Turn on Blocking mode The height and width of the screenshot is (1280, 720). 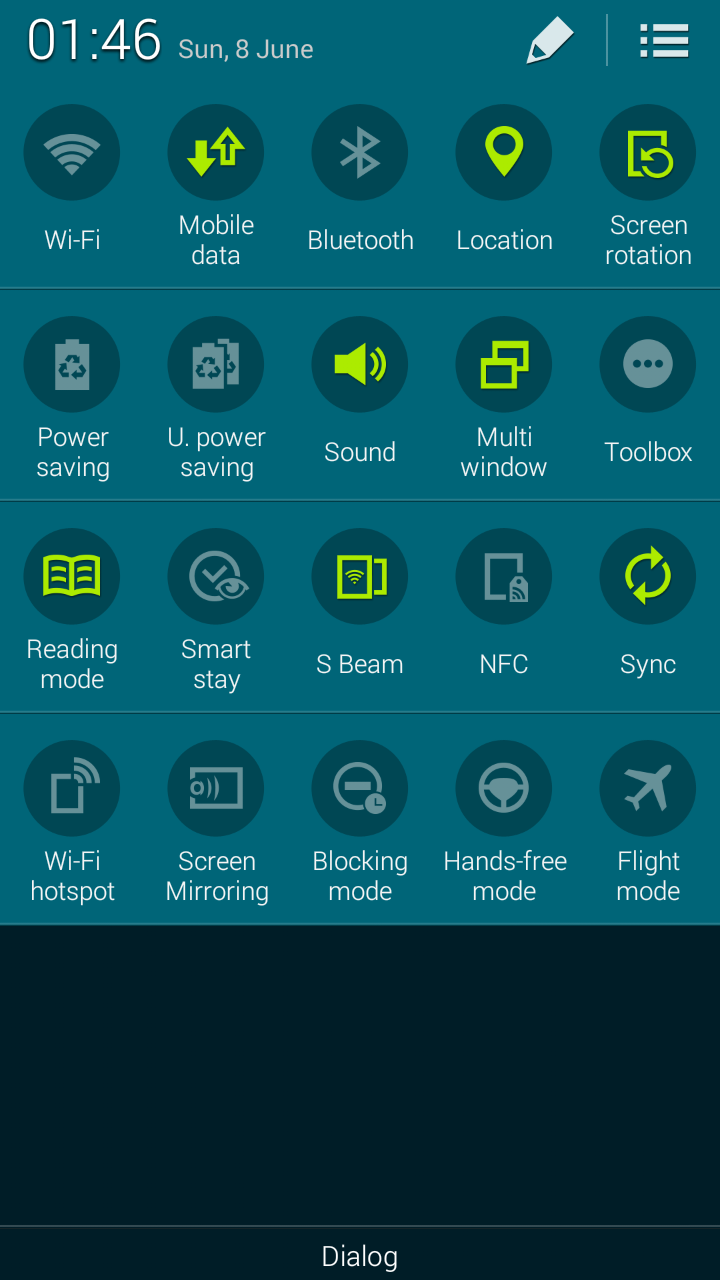point(360,789)
